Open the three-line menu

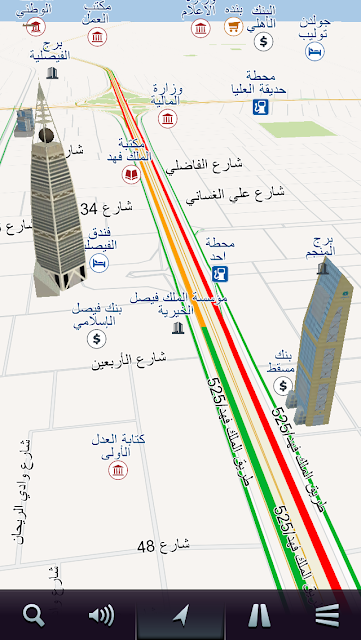[327, 615]
